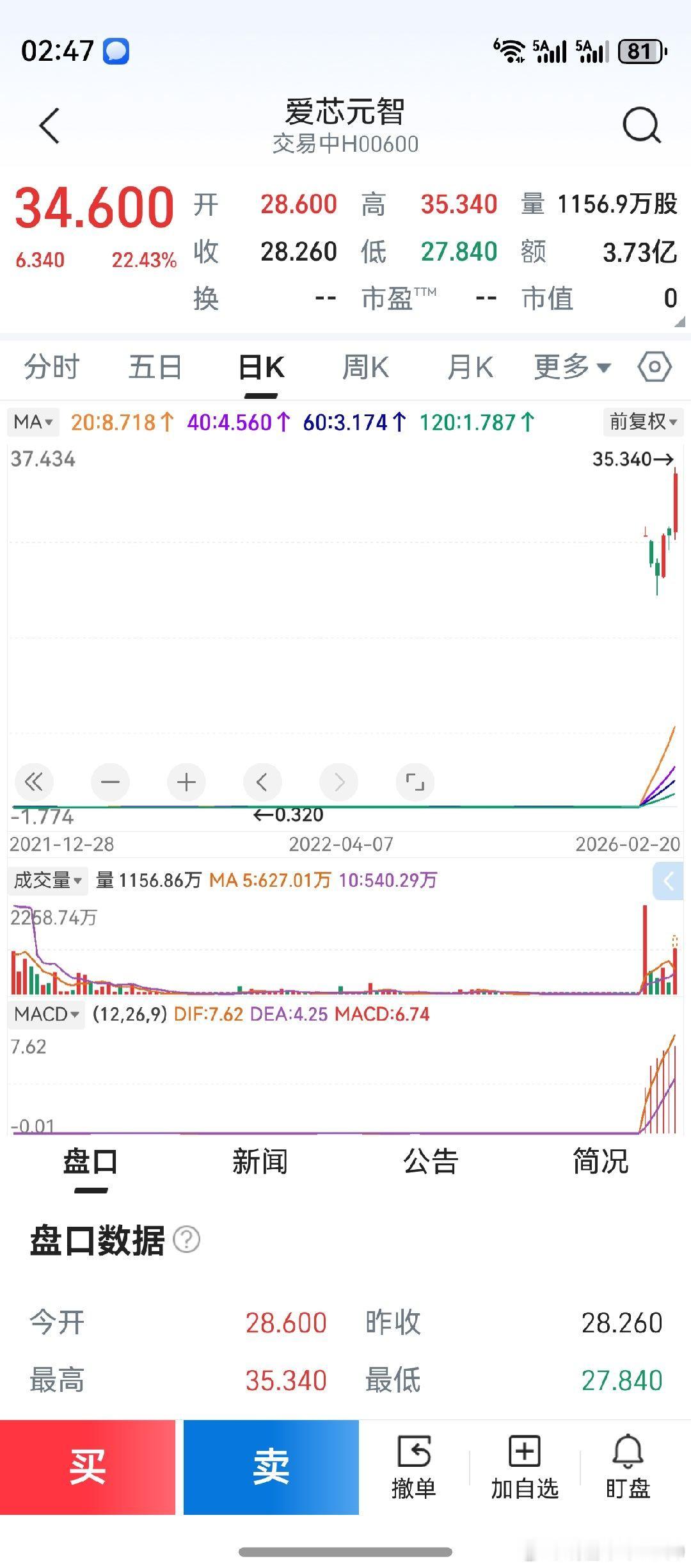Zoom out the chart with the minus icon
This screenshot has height=1568, width=691.
(x=110, y=782)
